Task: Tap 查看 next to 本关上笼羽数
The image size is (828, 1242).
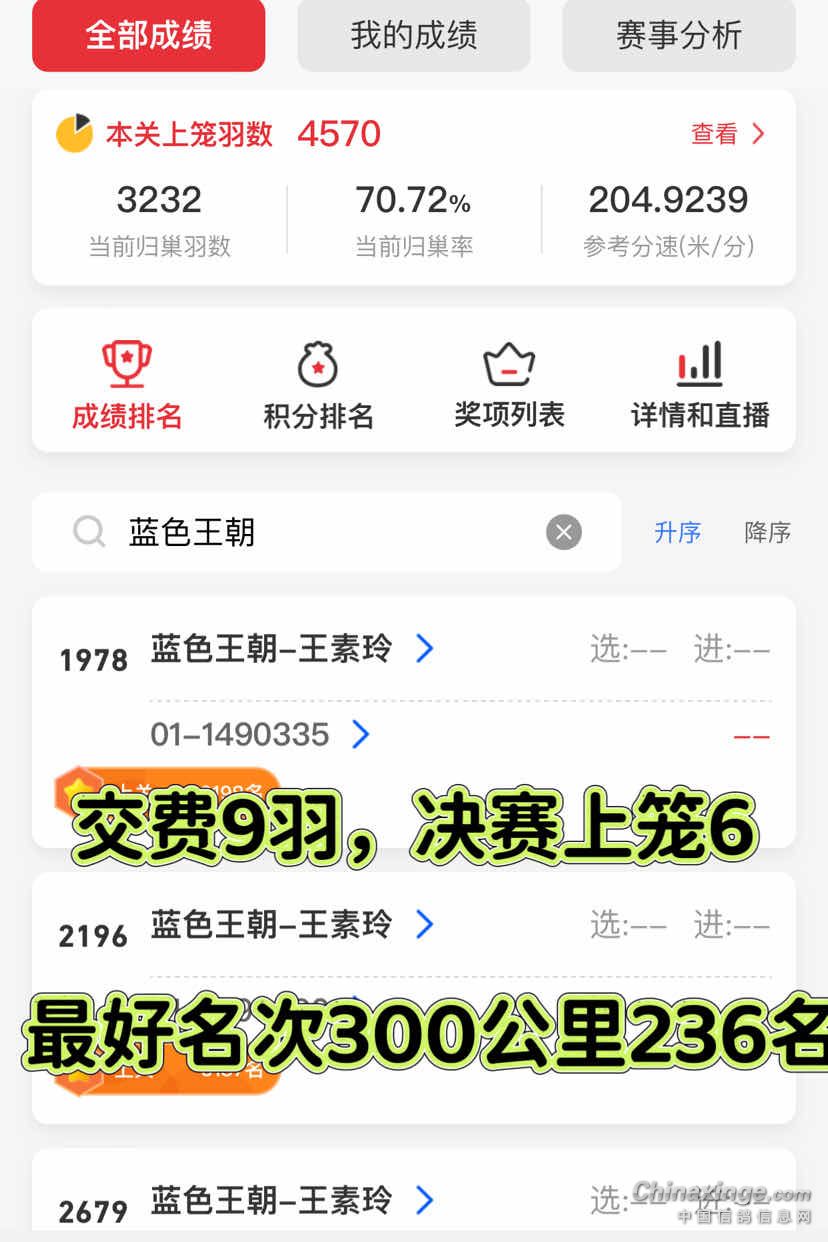Action: coord(727,134)
